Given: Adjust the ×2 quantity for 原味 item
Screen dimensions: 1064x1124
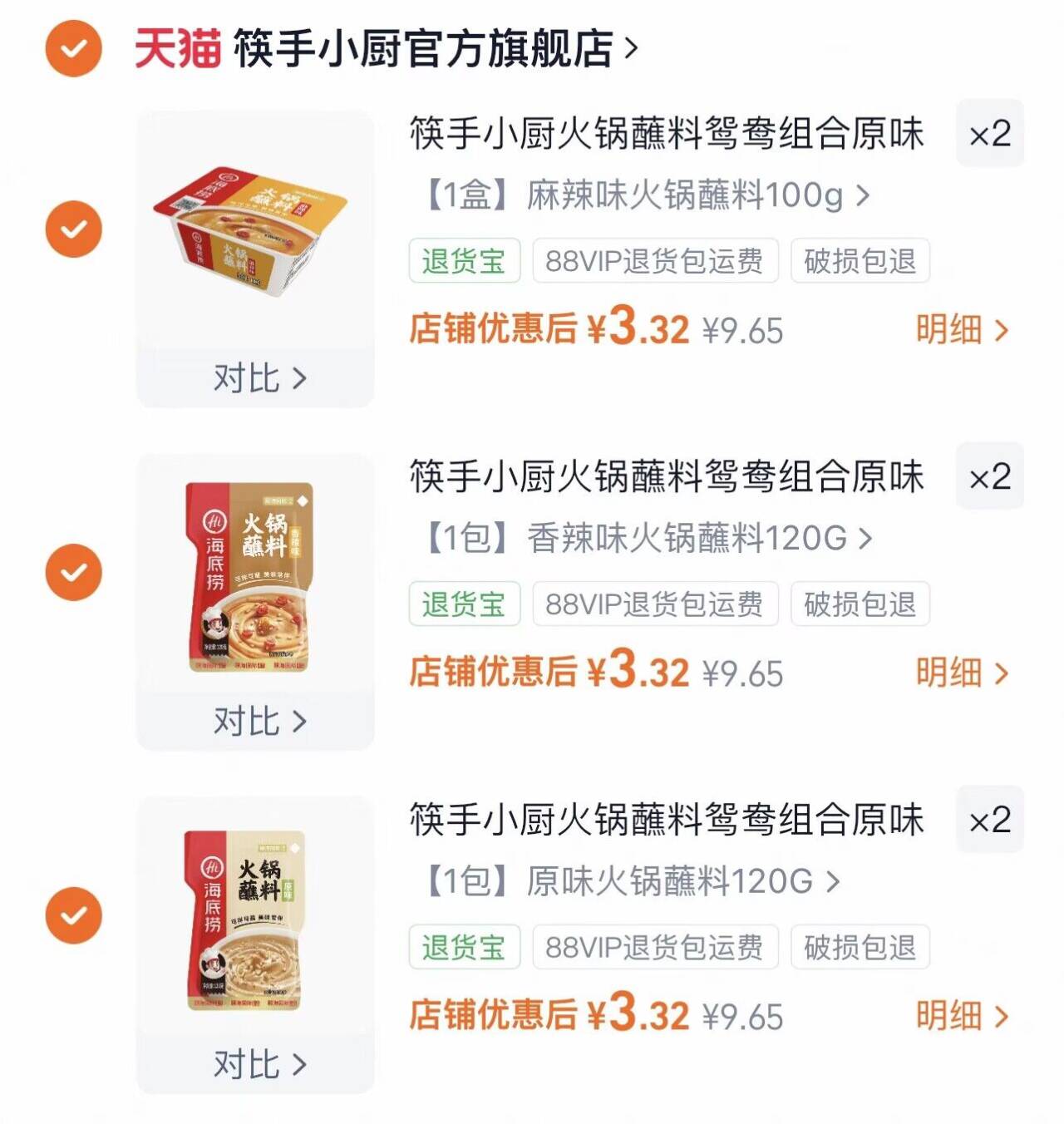Looking at the screenshot, I should [989, 821].
